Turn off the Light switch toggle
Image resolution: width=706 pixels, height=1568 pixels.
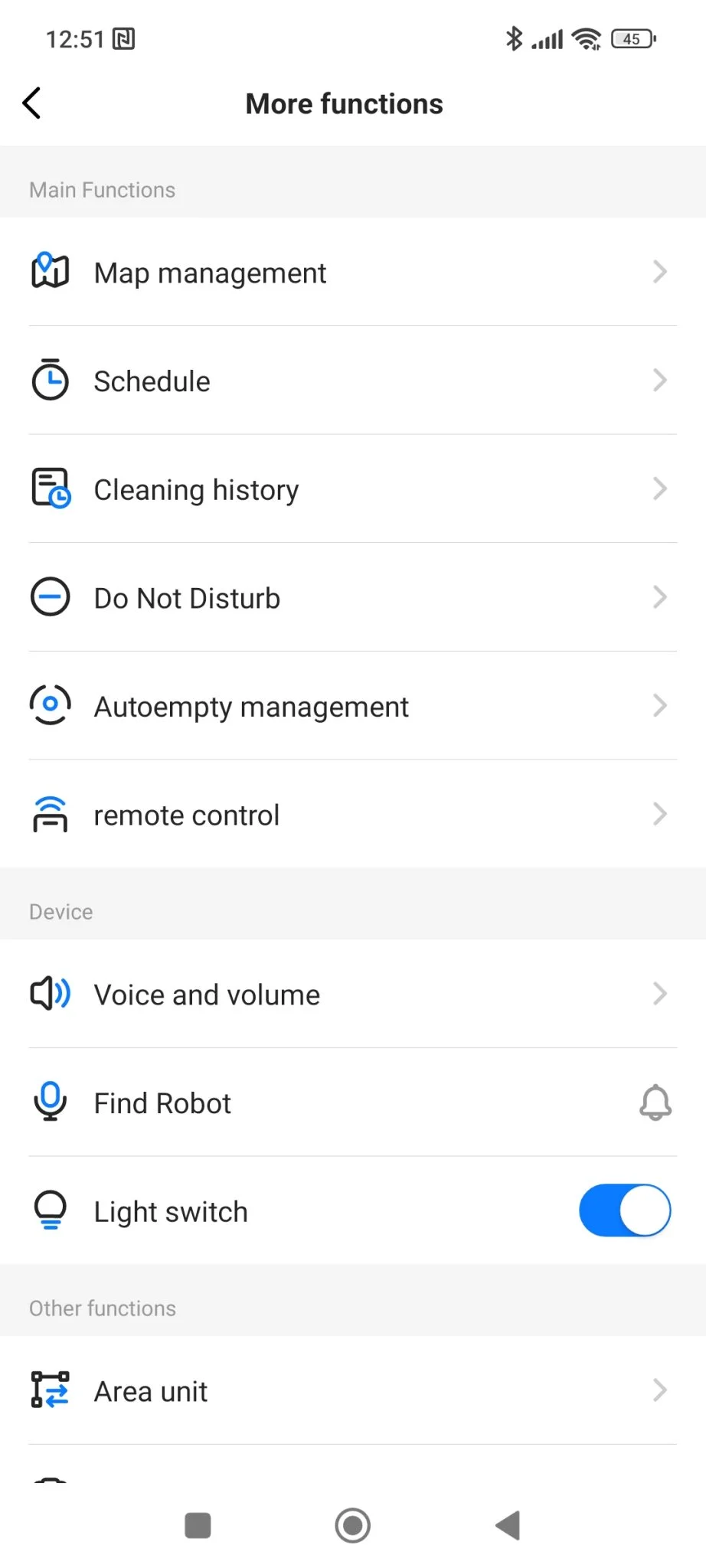point(624,1211)
